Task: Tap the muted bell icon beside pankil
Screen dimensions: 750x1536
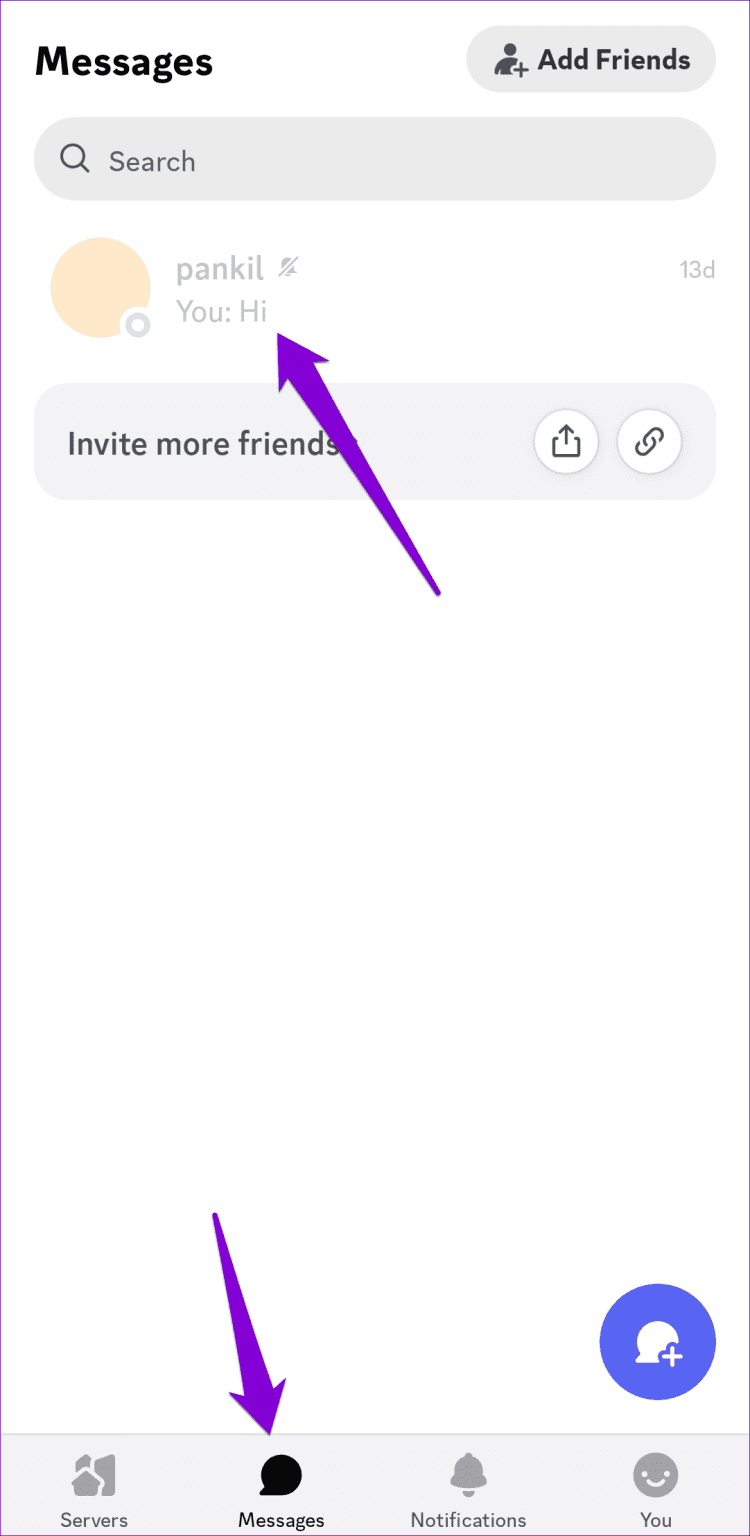Action: (x=288, y=267)
